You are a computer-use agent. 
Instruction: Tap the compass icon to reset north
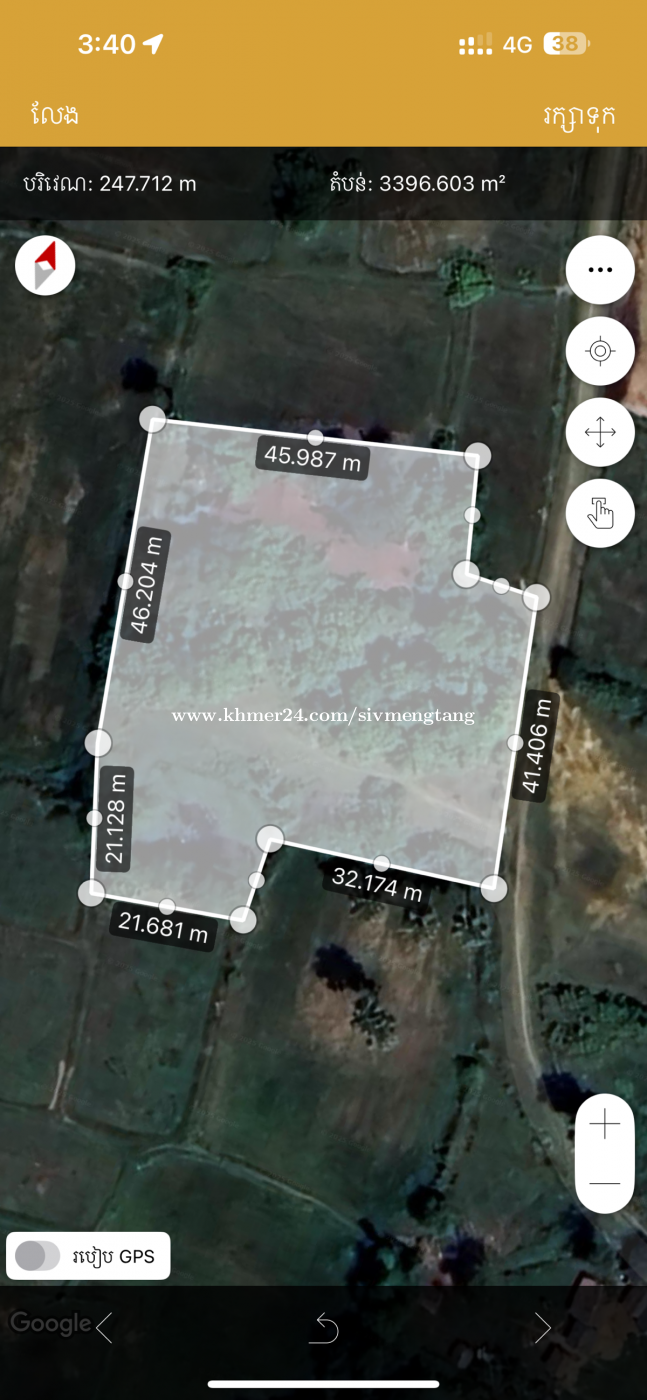[x=45, y=265]
